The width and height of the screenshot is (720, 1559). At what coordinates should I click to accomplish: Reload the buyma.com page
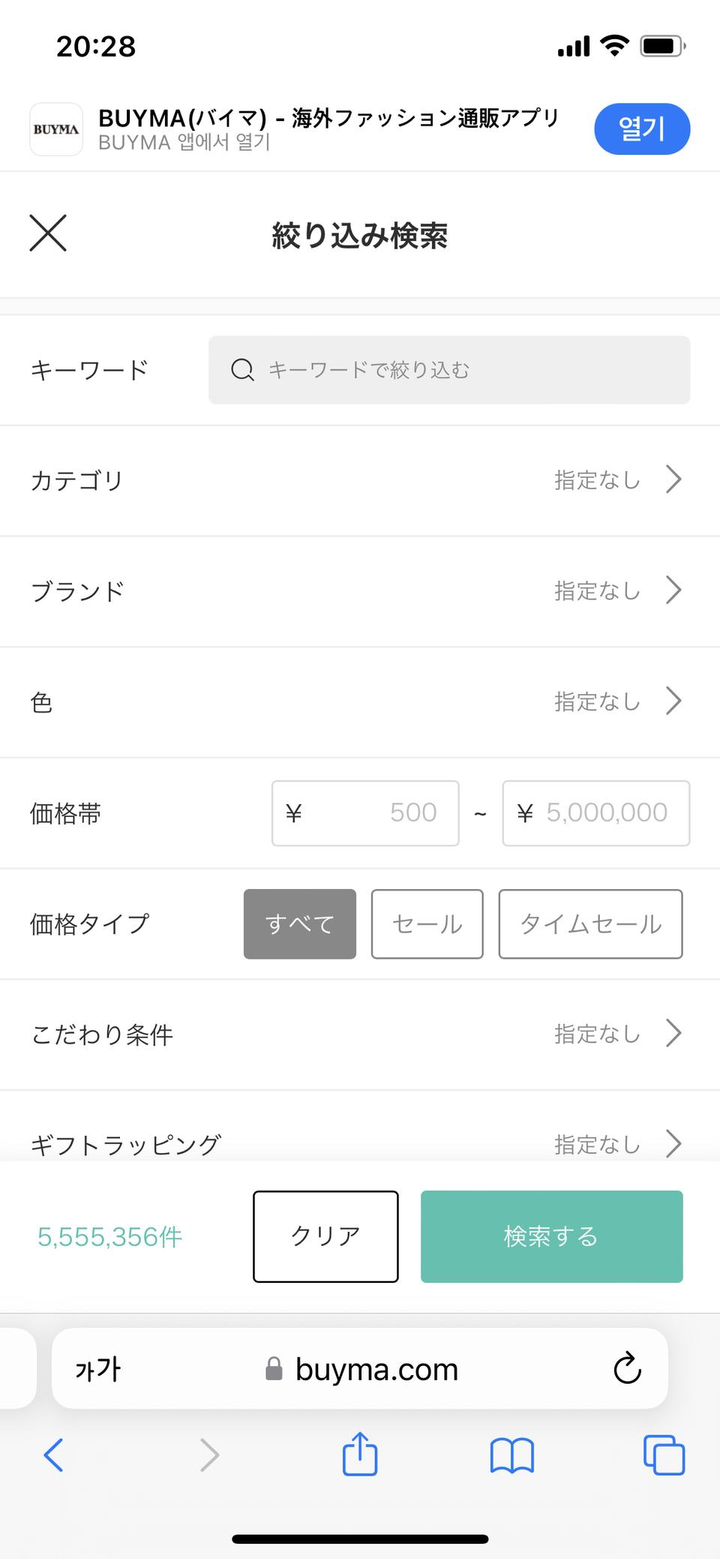627,1369
